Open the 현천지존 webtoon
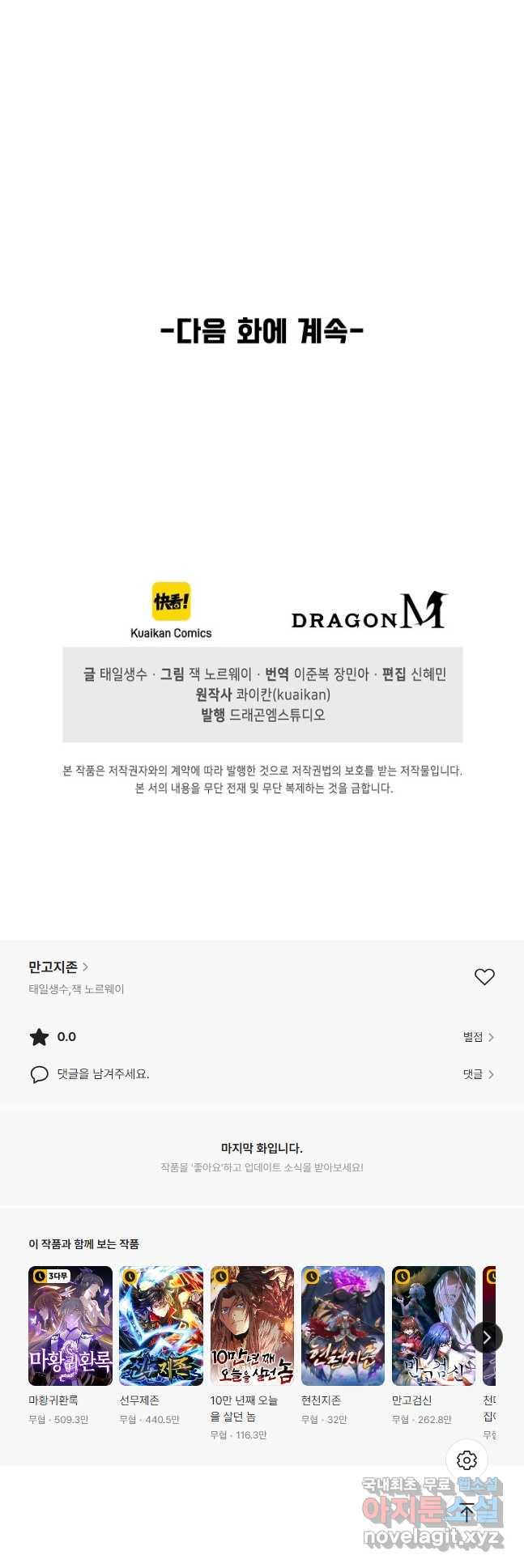This screenshot has width=524, height=1568. 343,1326
